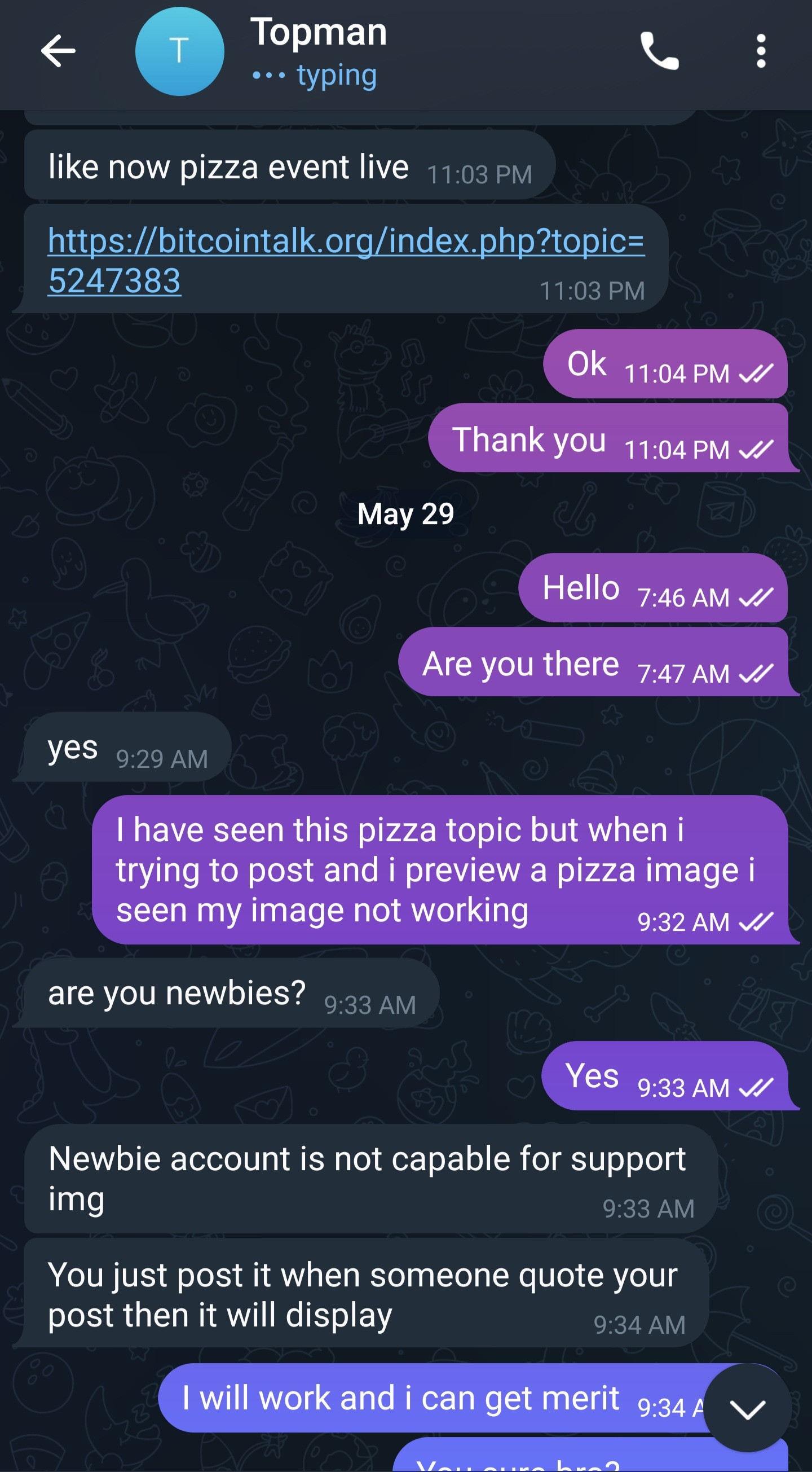
Task: Open Topman's chat info from the name header
Action: pyautogui.click(x=319, y=32)
